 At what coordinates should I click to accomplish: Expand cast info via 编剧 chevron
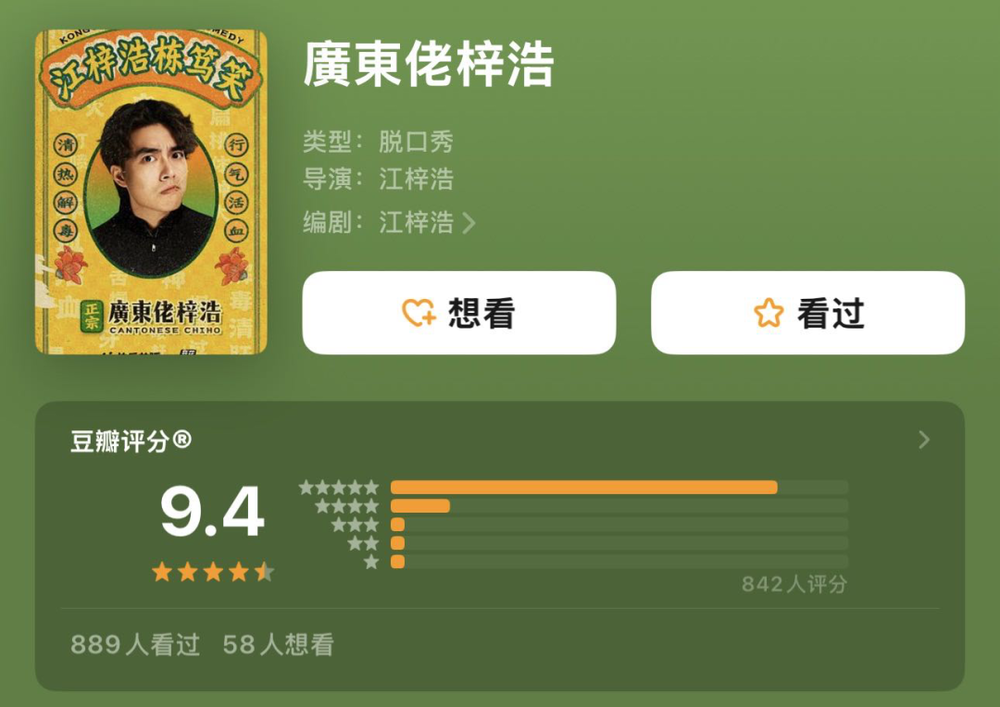pyautogui.click(x=468, y=222)
